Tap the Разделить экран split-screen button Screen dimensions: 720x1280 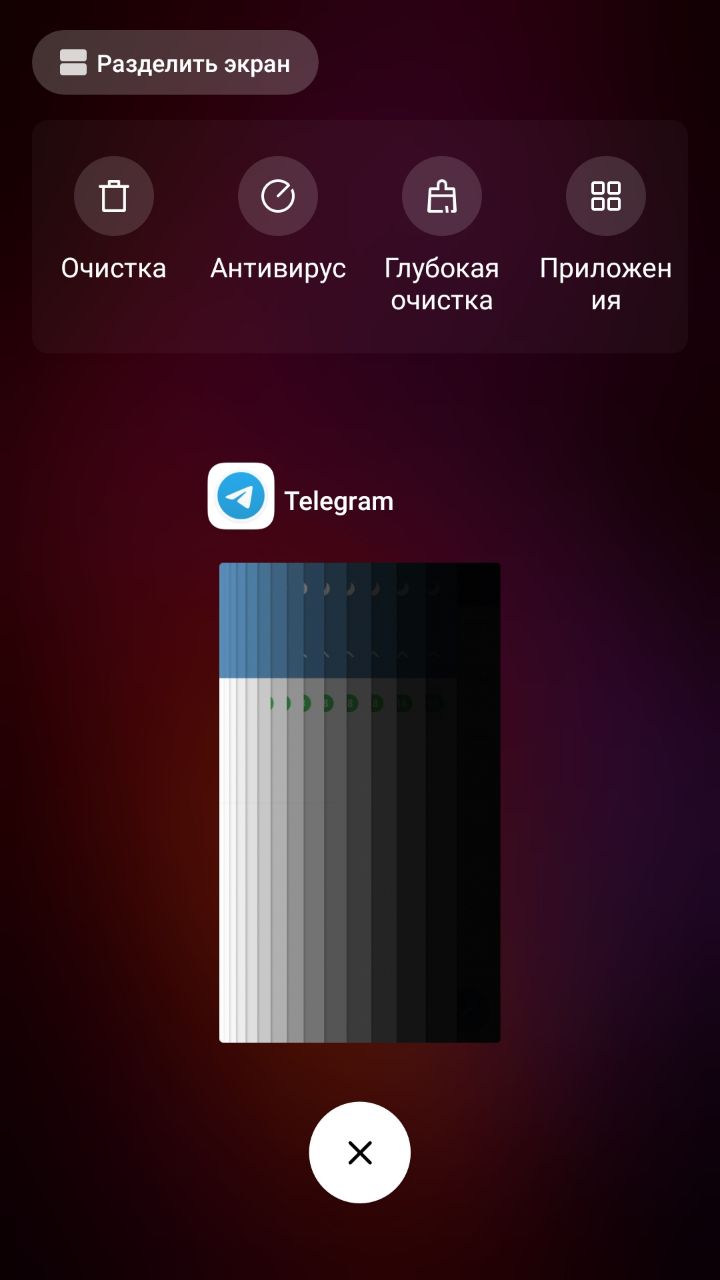pyautogui.click(x=175, y=63)
